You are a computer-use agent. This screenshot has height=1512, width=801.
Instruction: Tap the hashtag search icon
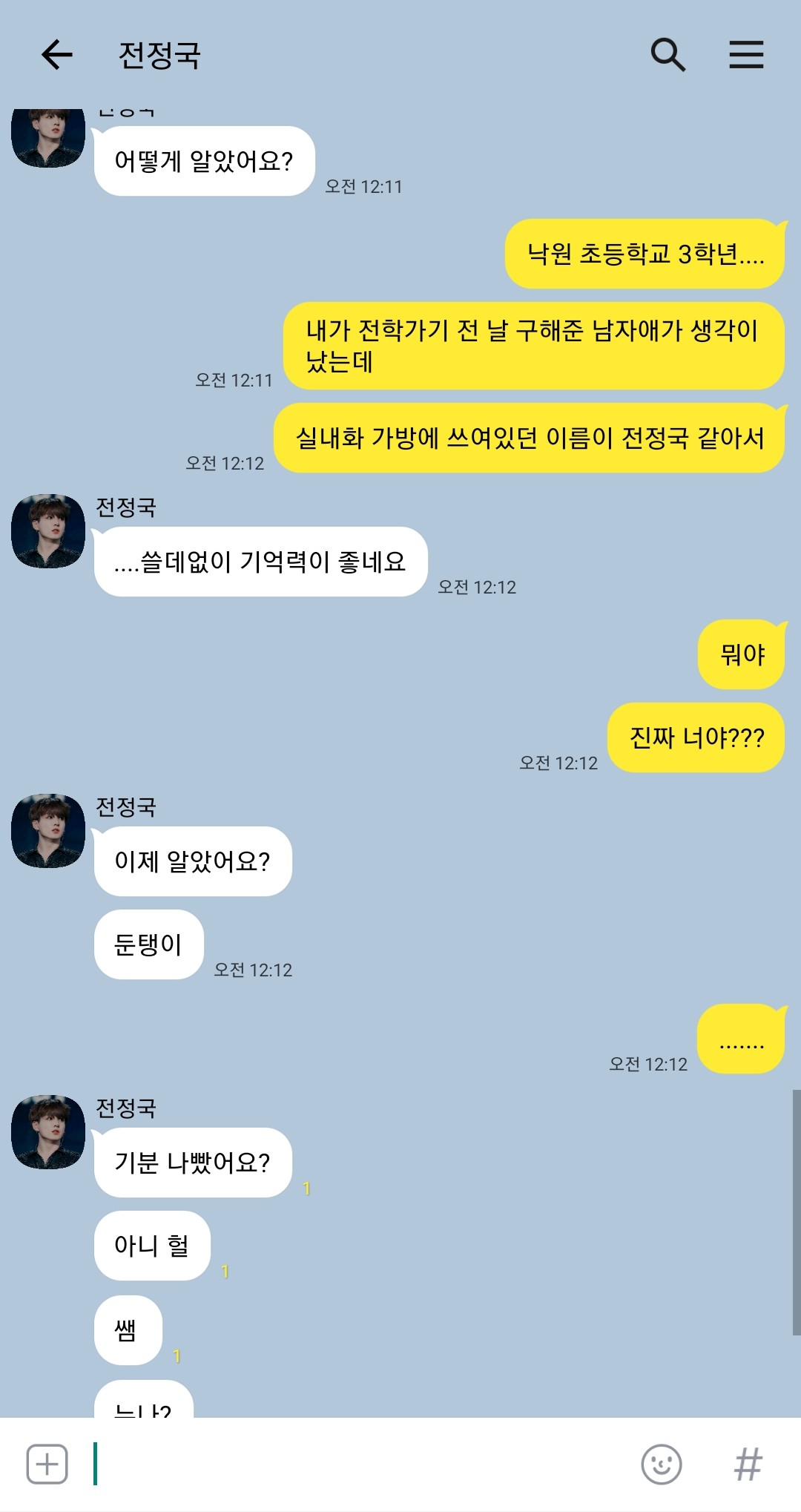point(748,1465)
